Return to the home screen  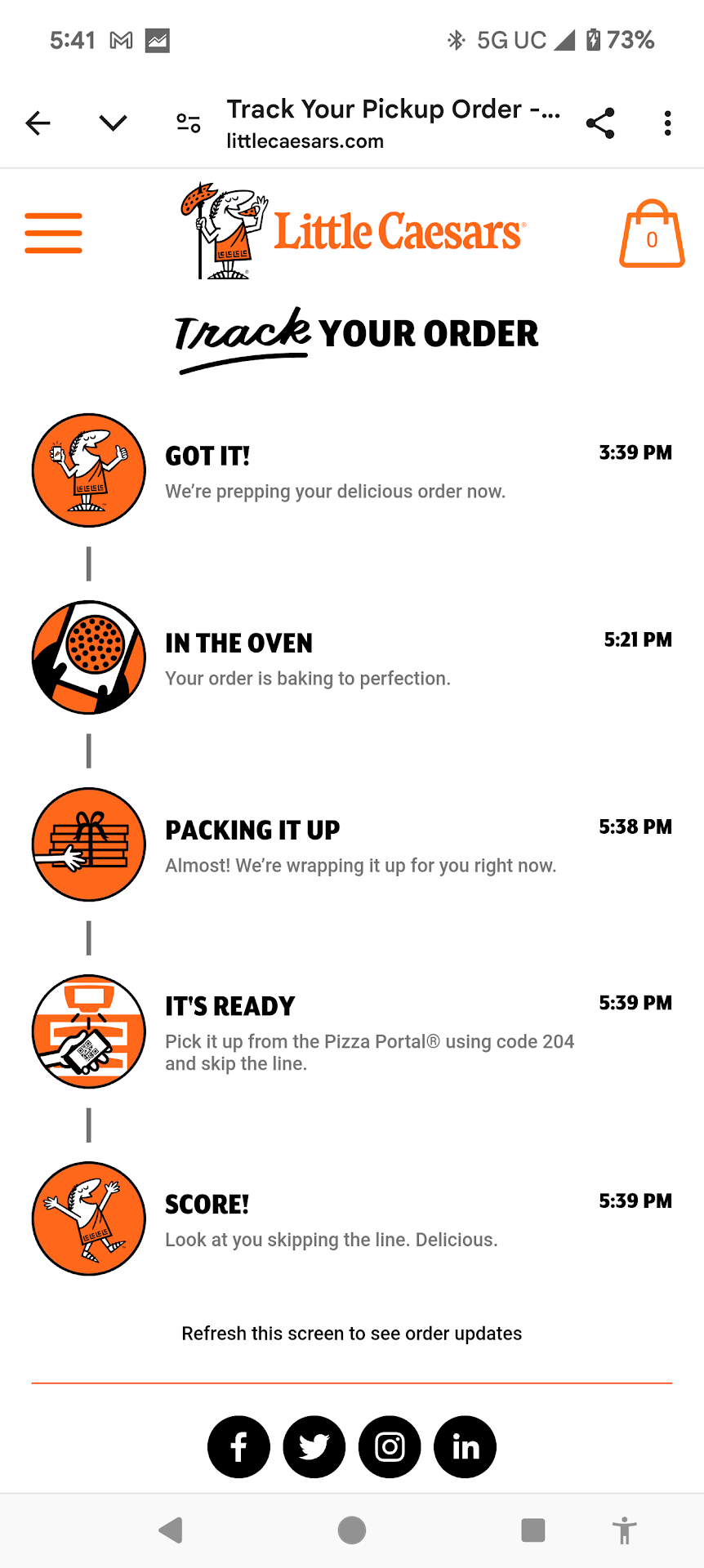pos(352,1530)
